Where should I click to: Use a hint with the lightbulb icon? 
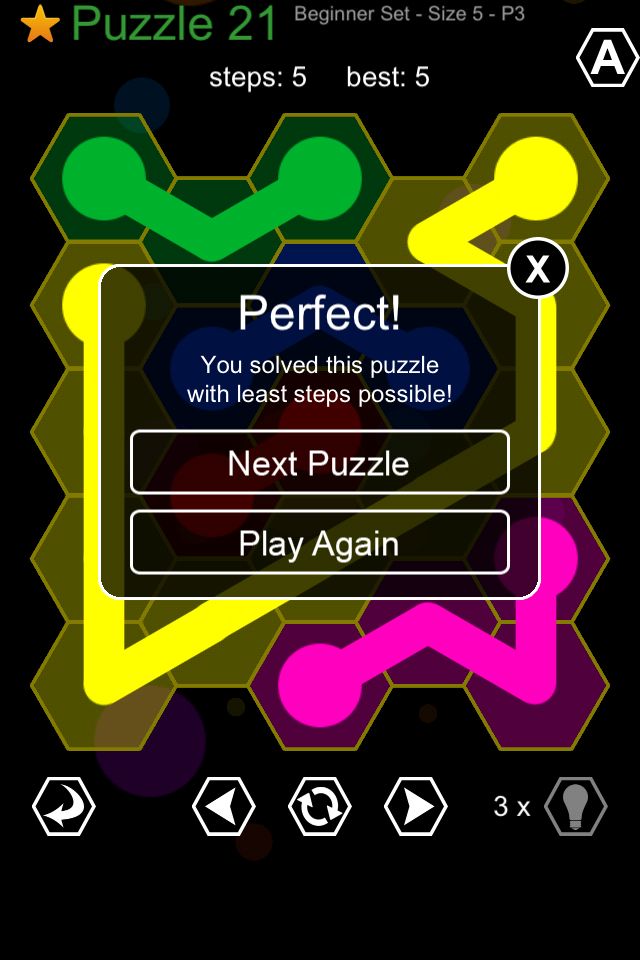tap(576, 806)
